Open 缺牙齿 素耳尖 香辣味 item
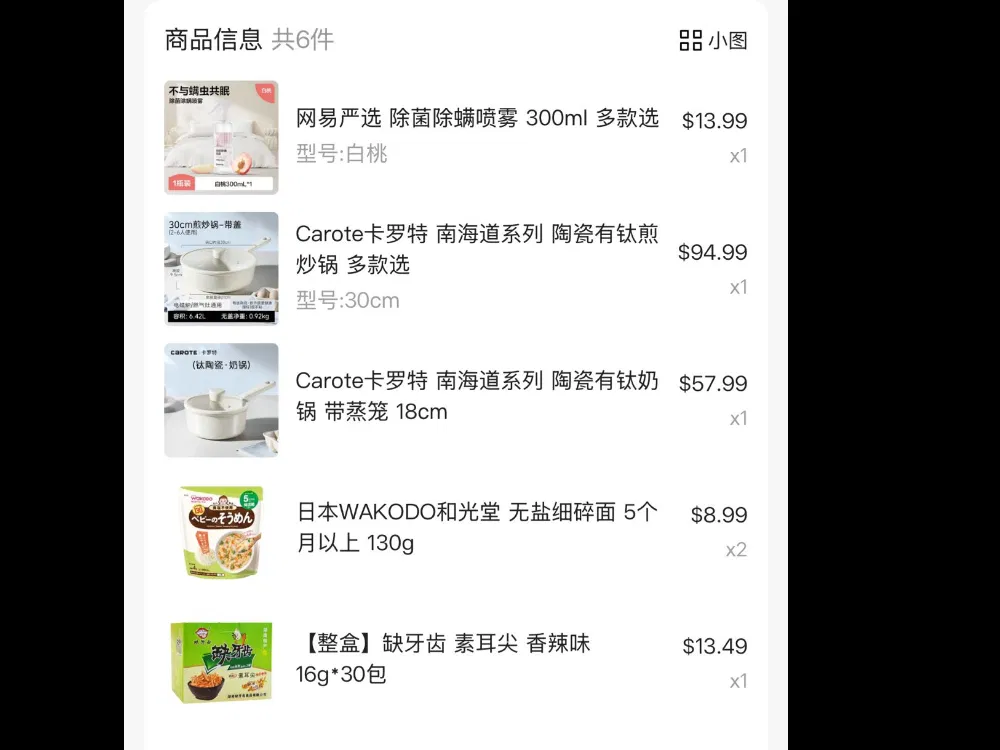1000x750 pixels. pos(443,659)
